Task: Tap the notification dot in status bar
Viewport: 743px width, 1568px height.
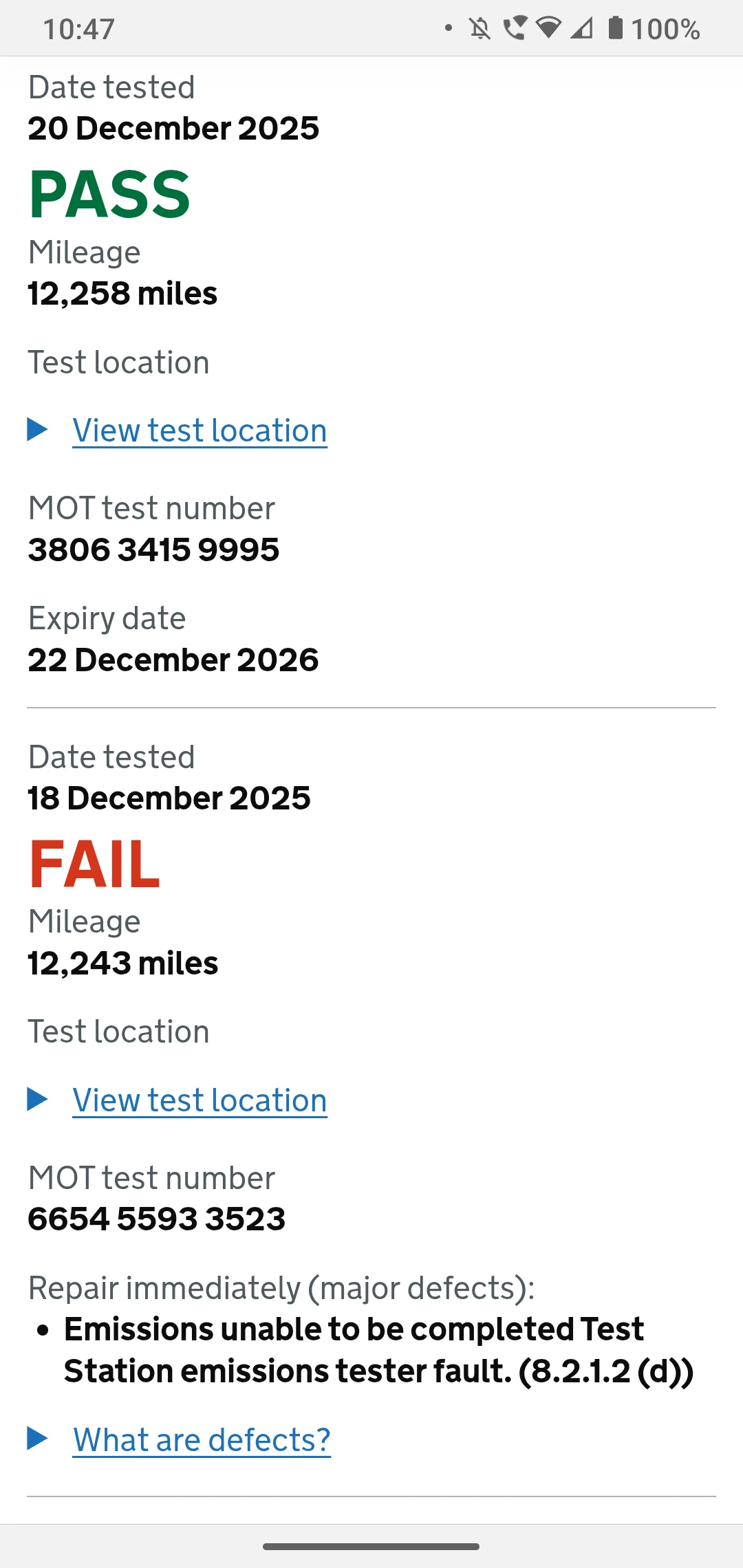Action: (x=449, y=28)
